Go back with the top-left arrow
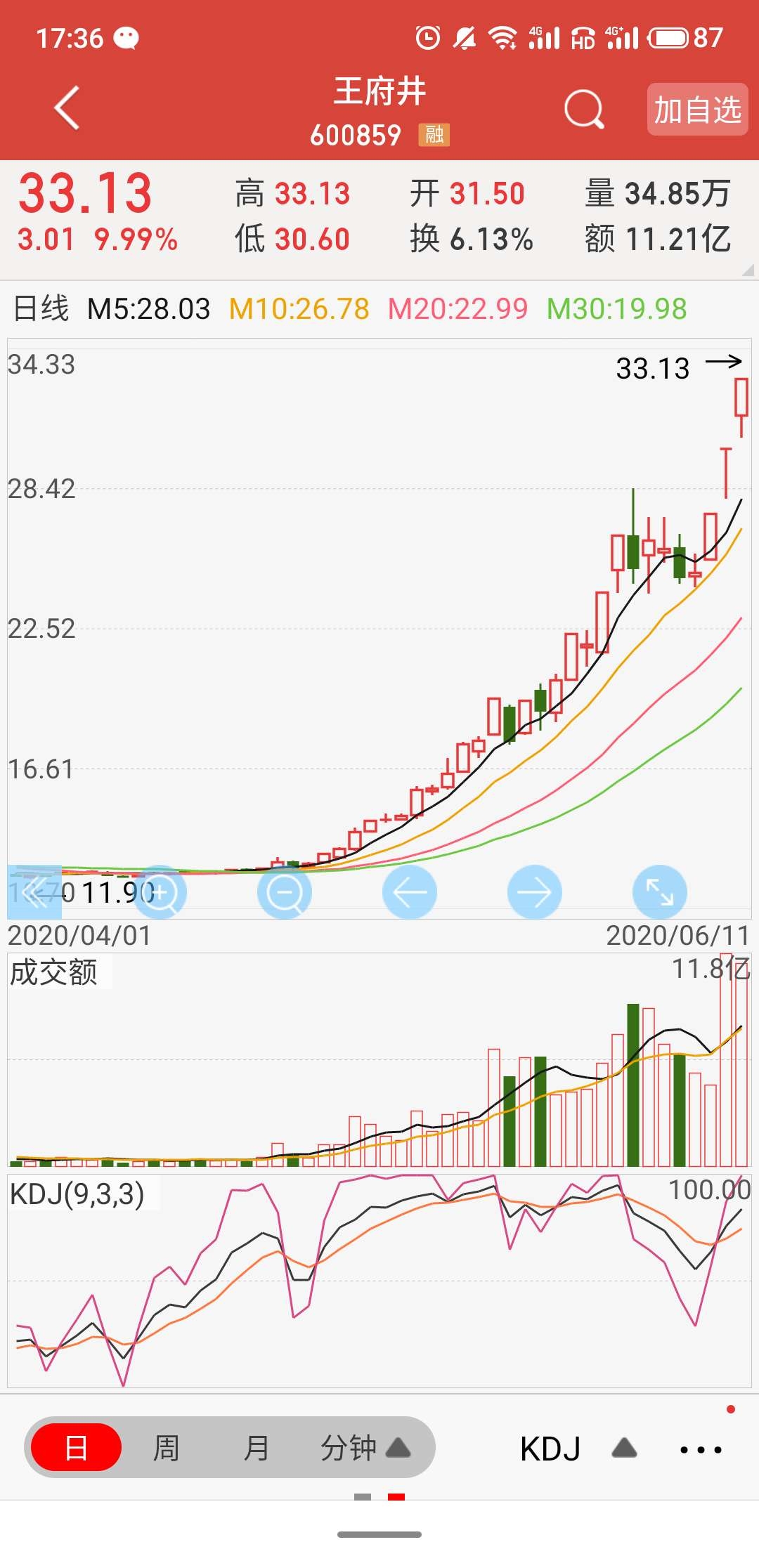Viewport: 759px width, 1568px height. (x=67, y=108)
